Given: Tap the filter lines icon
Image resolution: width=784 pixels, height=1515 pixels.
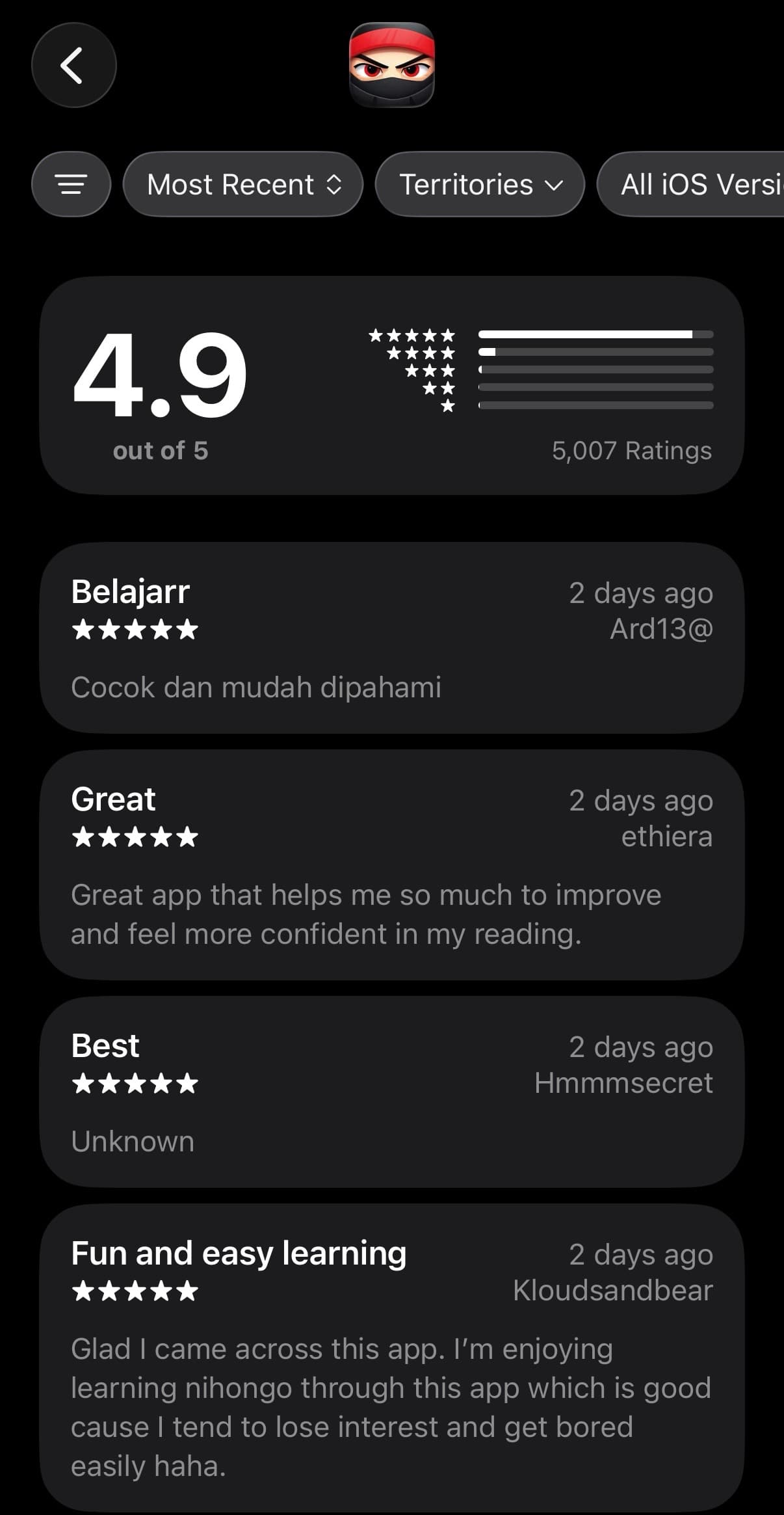Looking at the screenshot, I should tap(71, 184).
